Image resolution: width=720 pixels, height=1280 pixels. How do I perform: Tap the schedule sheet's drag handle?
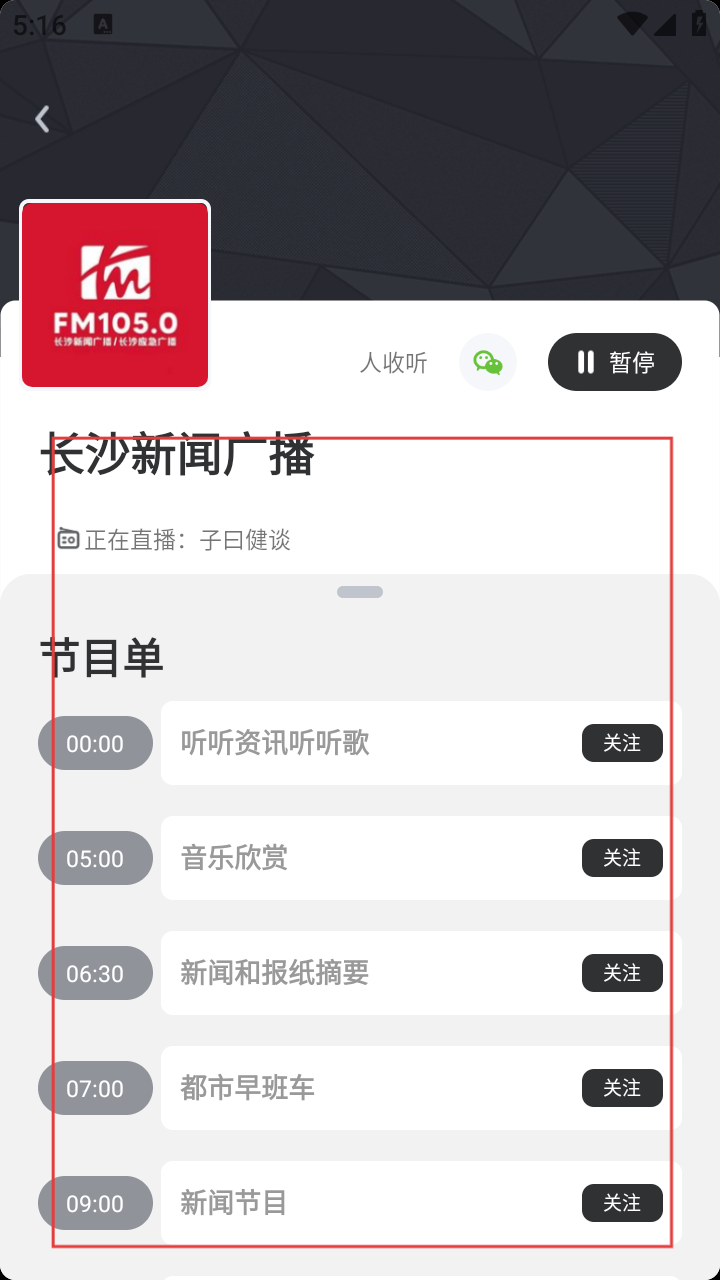pyautogui.click(x=360, y=592)
